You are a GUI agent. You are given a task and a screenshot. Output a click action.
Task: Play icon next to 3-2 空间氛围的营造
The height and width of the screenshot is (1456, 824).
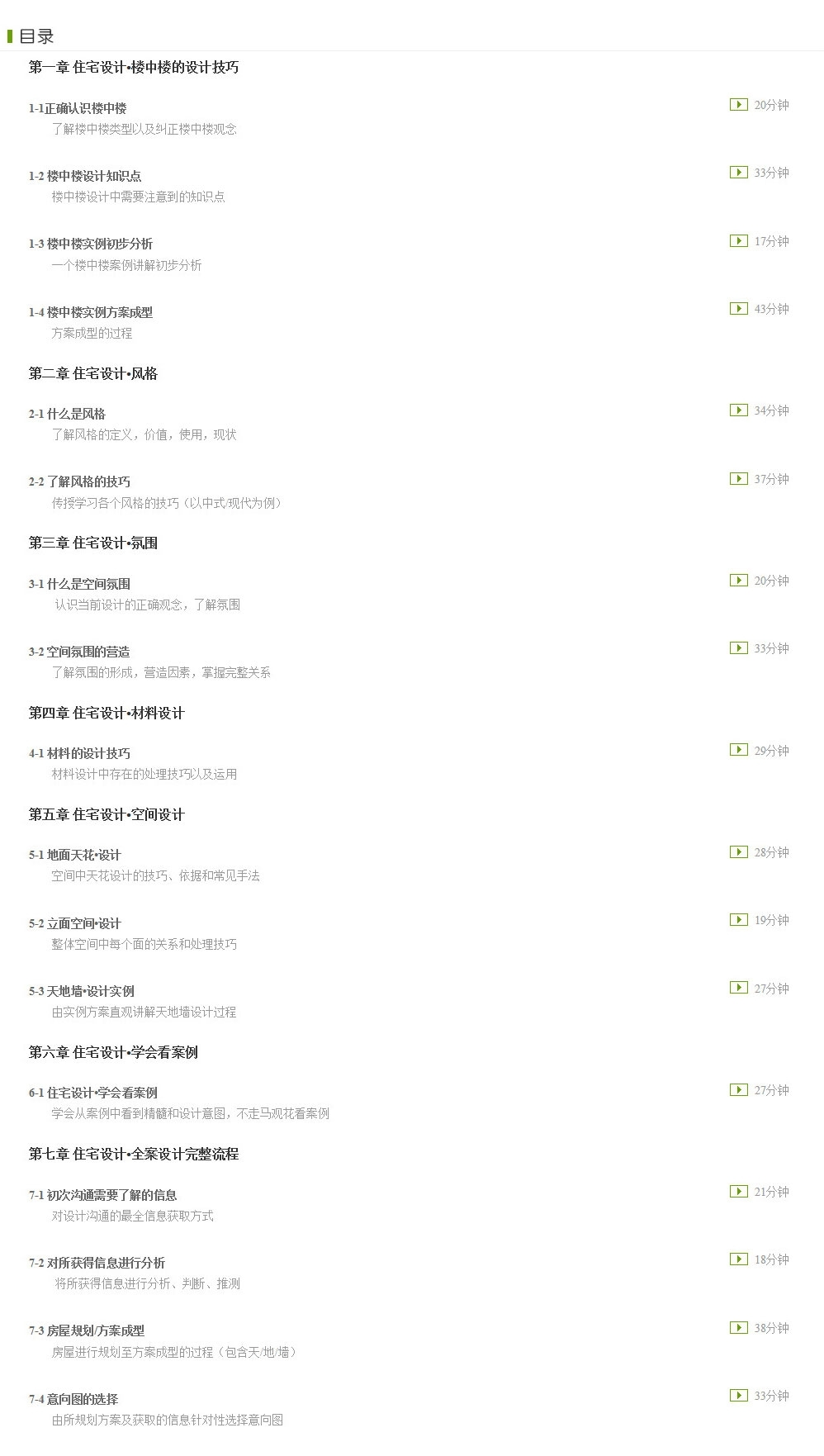click(739, 648)
